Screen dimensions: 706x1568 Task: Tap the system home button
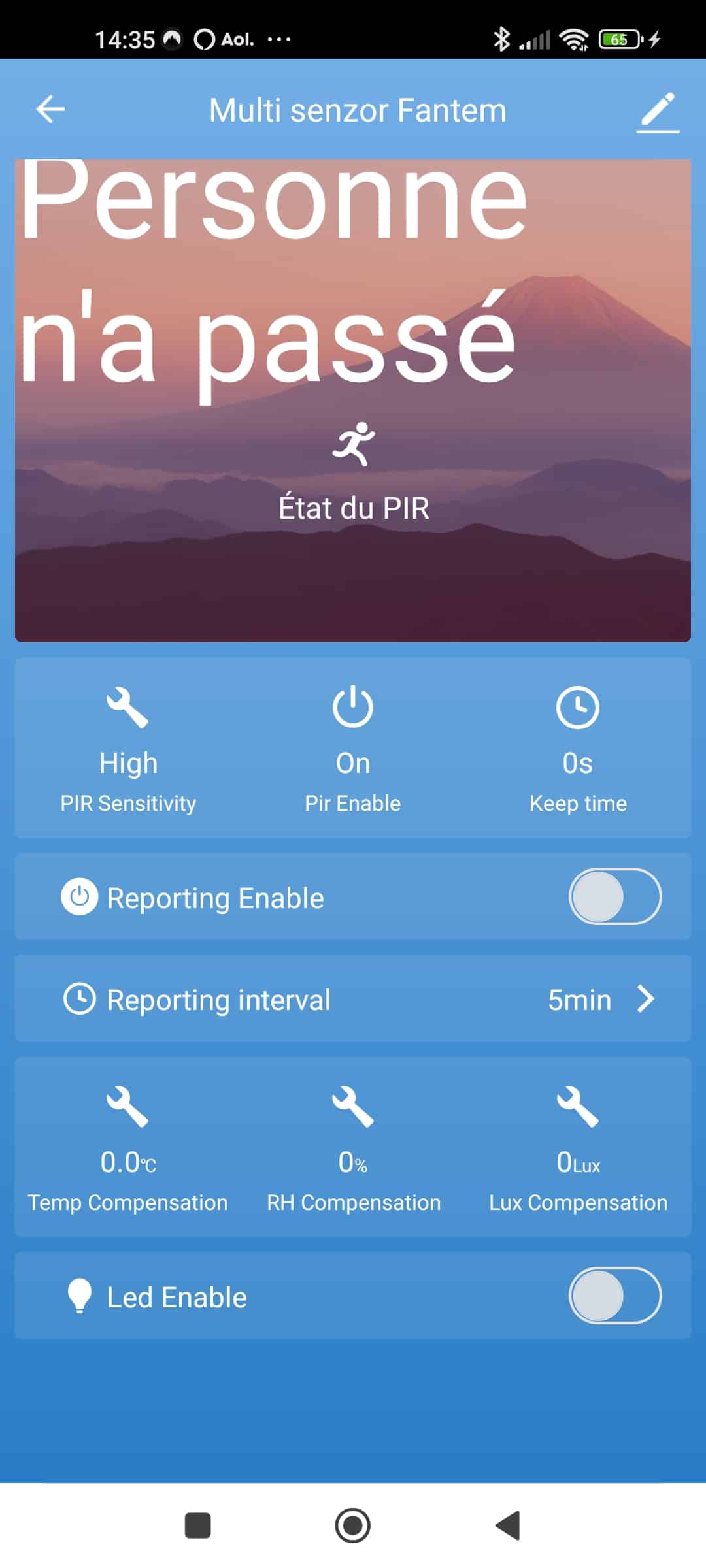353,1526
